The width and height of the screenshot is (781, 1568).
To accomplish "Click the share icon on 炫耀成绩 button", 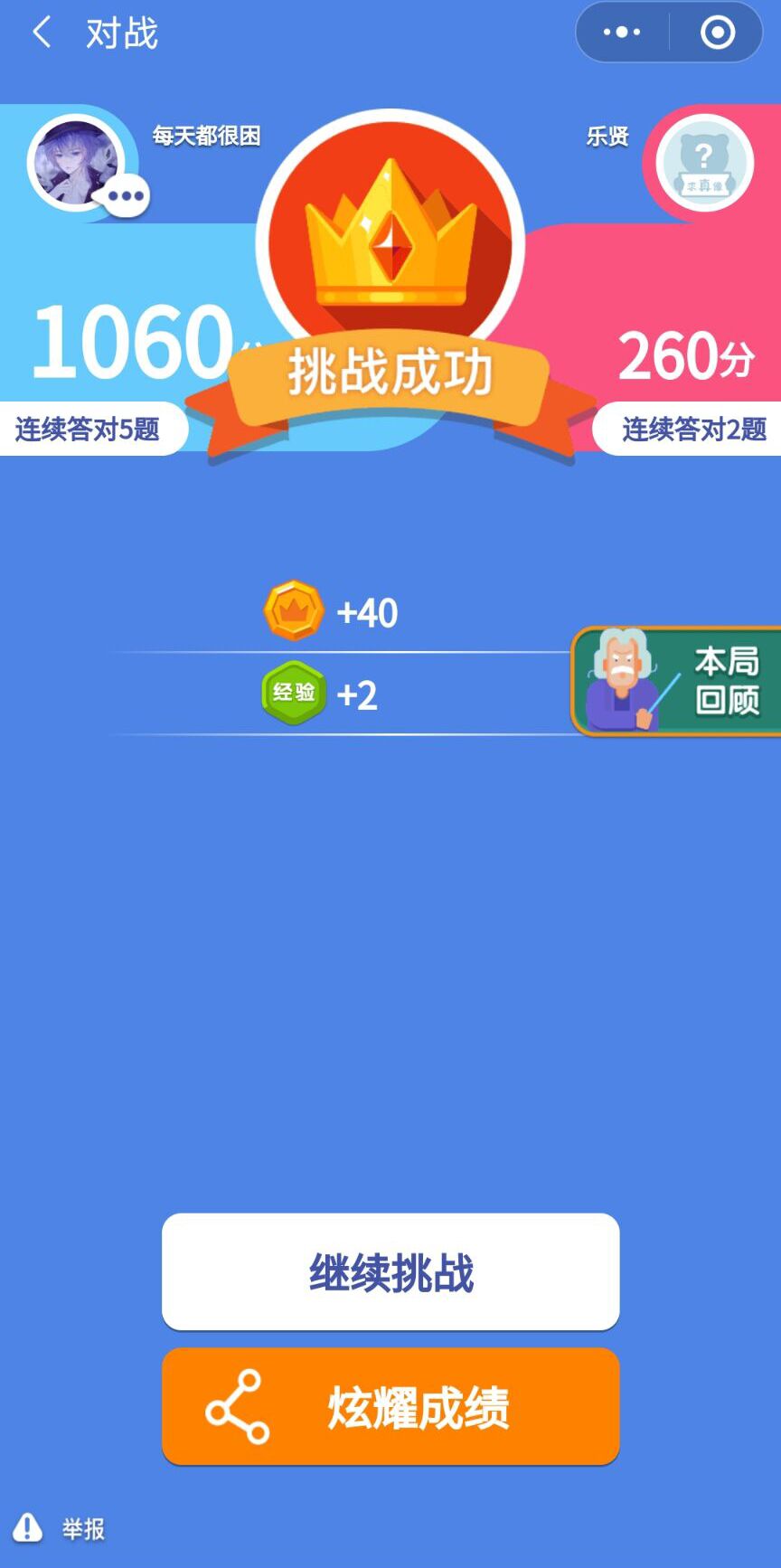I will click(x=239, y=1407).
